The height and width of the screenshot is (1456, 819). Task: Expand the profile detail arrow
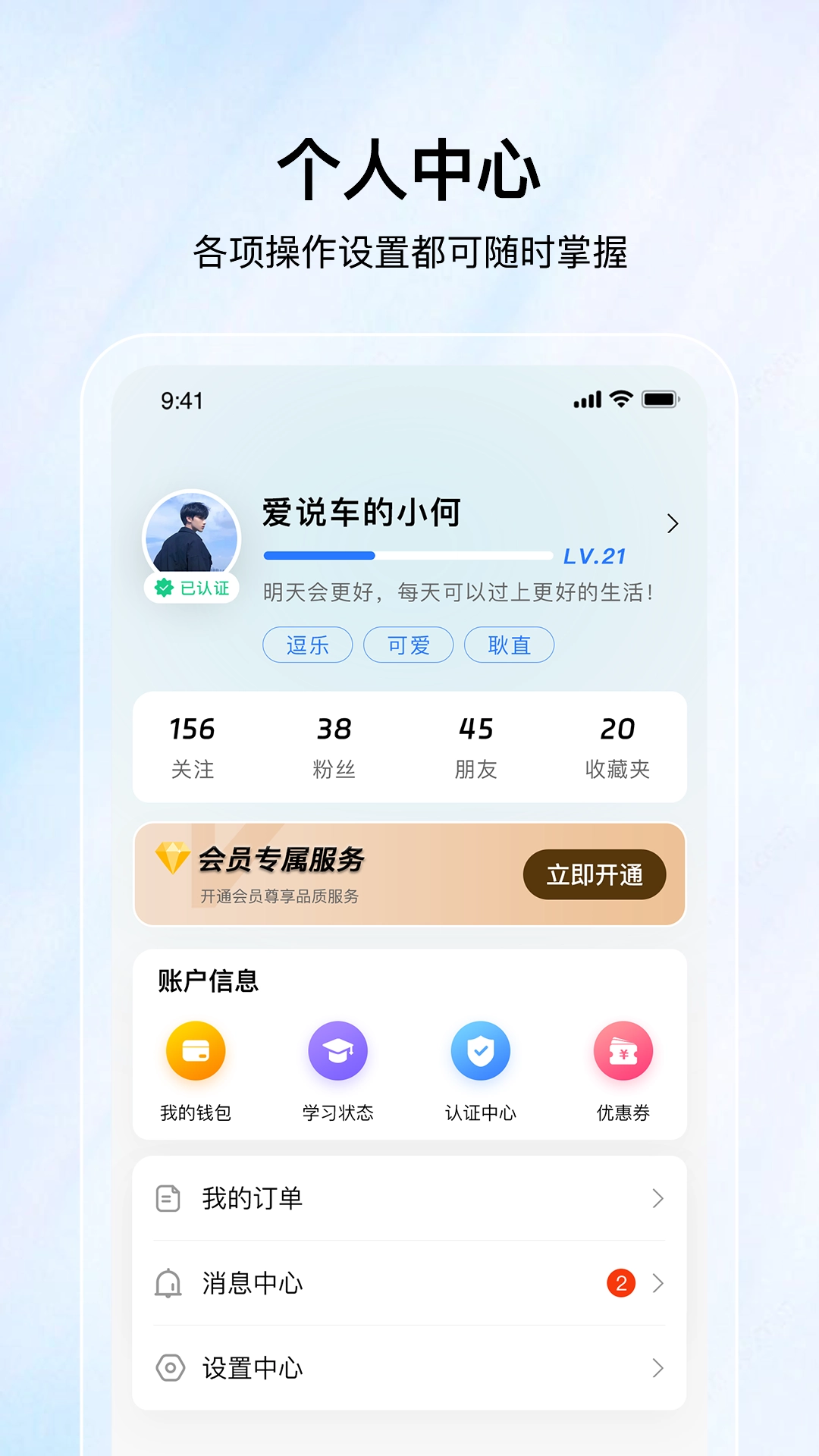click(670, 522)
